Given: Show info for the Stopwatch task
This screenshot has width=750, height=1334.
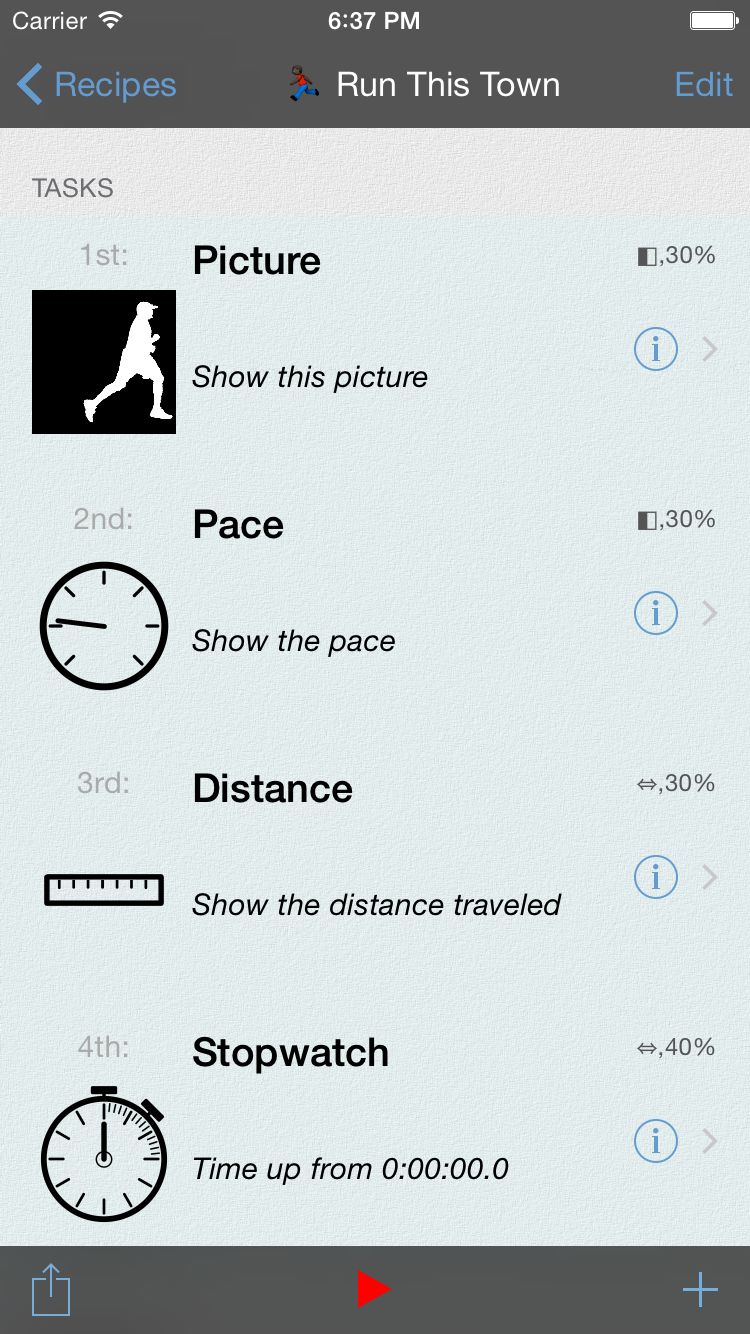Looking at the screenshot, I should click(x=656, y=1141).
